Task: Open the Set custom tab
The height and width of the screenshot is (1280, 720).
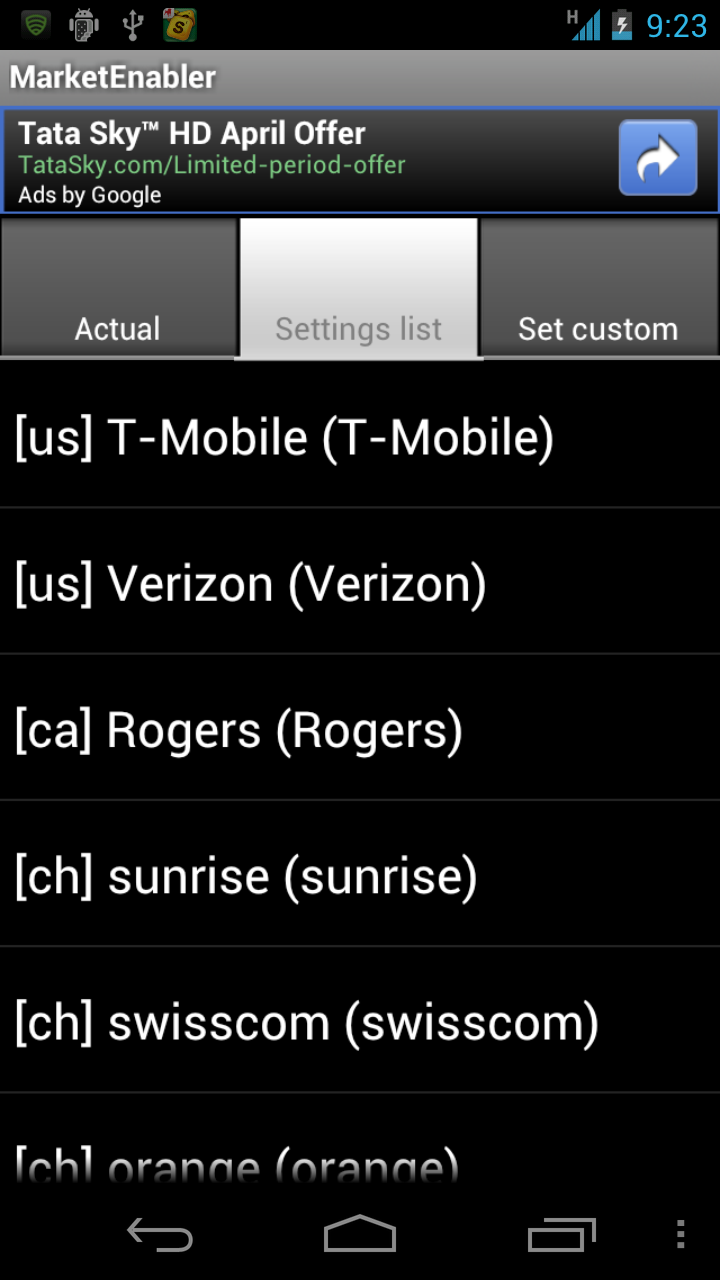Action: (x=599, y=290)
